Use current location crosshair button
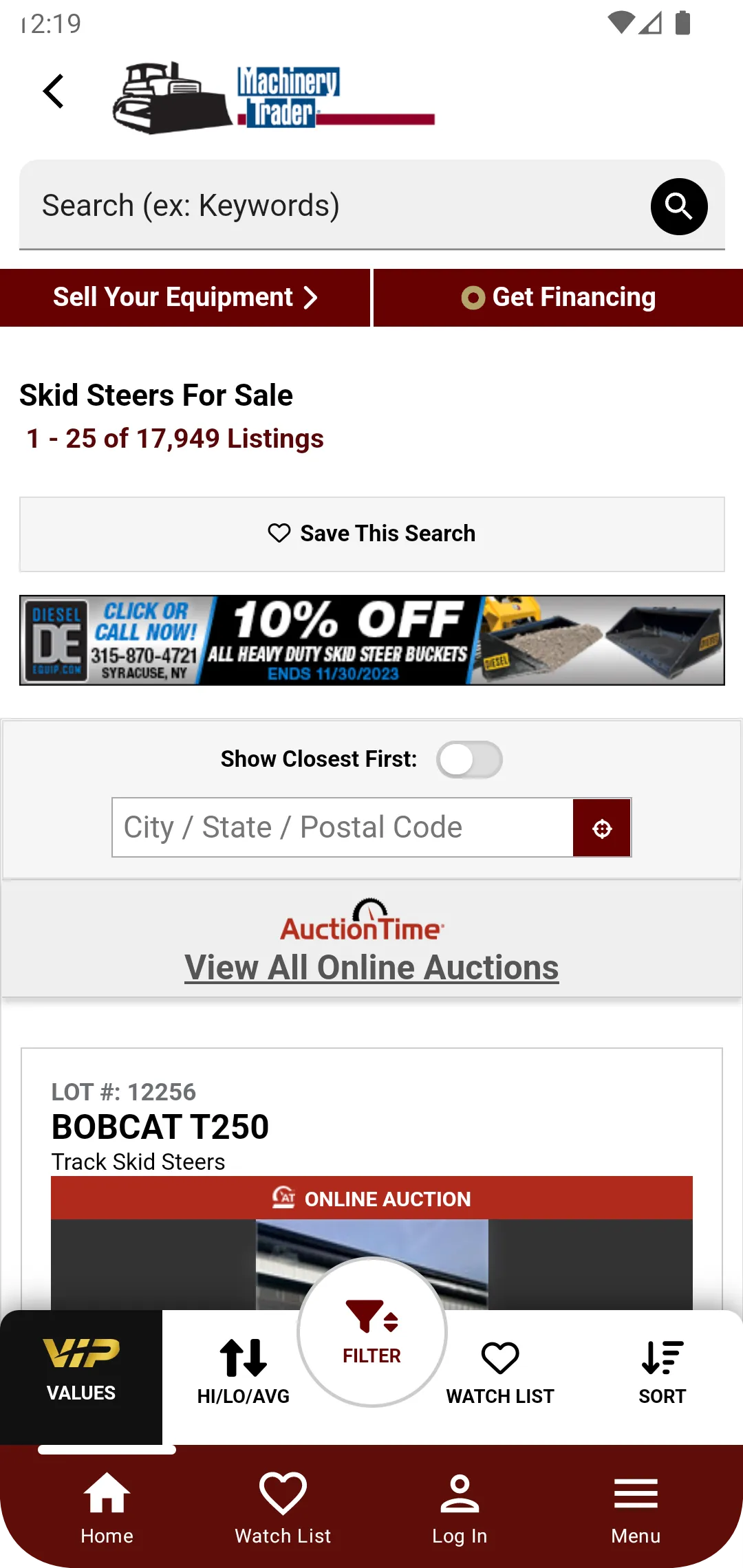 click(602, 828)
